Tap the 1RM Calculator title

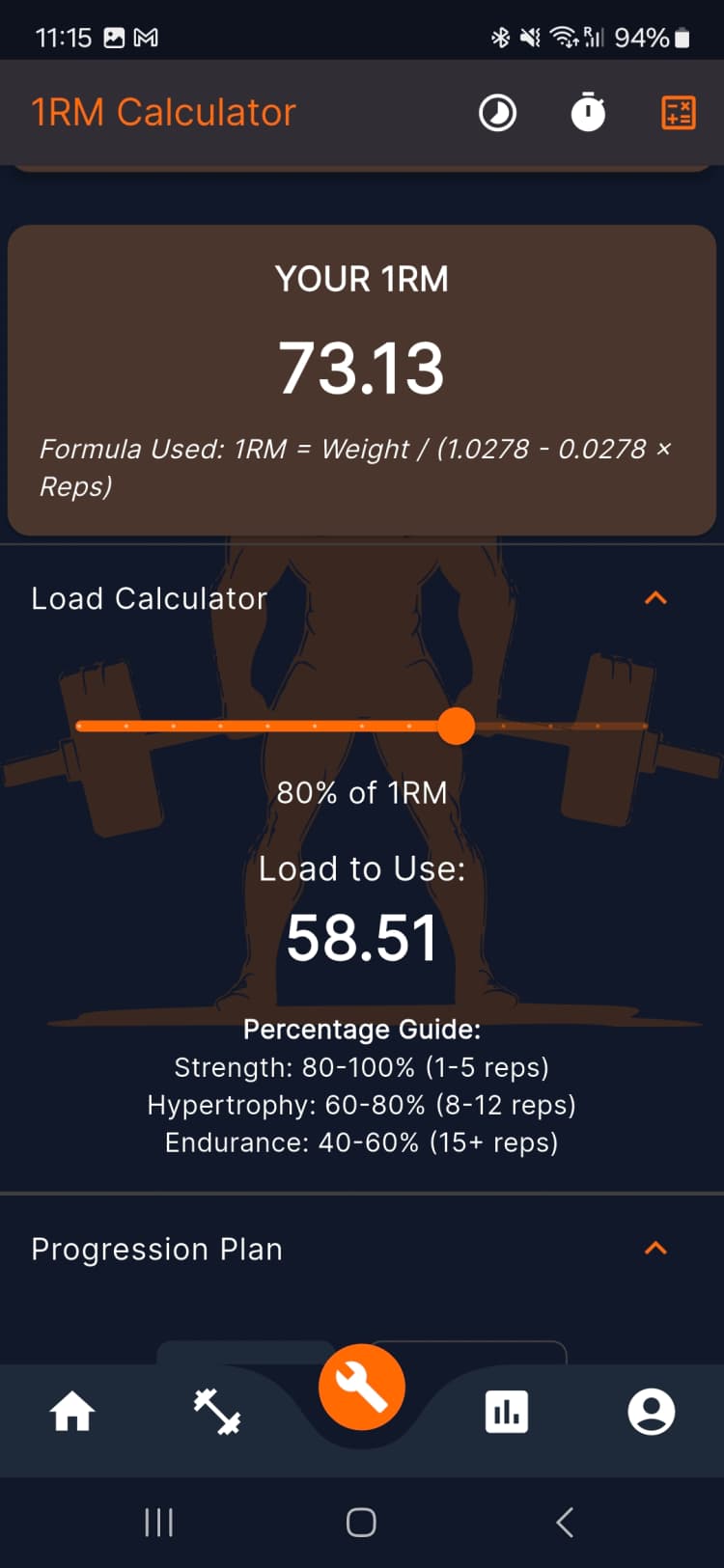163,112
